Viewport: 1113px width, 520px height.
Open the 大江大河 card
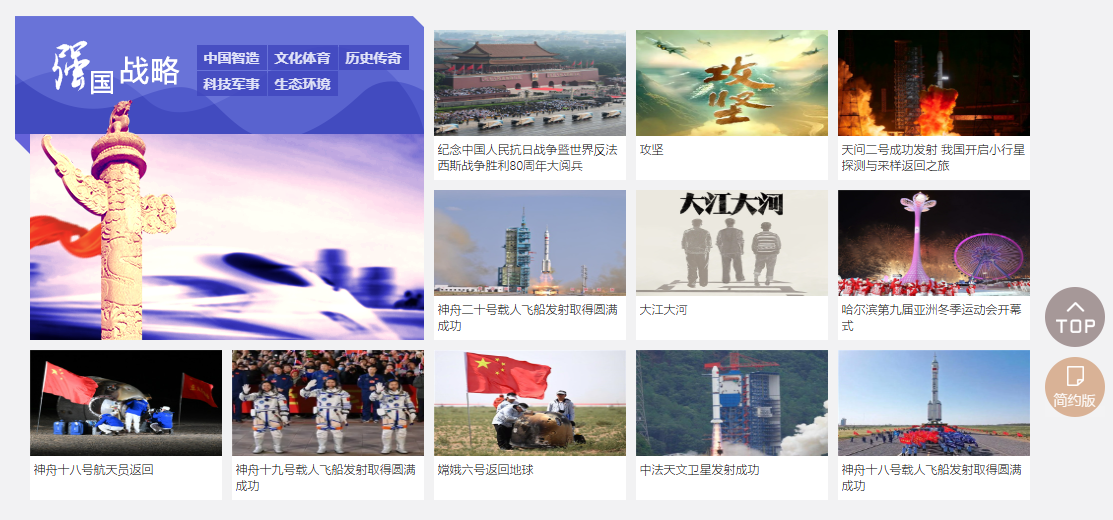pyautogui.click(x=731, y=244)
